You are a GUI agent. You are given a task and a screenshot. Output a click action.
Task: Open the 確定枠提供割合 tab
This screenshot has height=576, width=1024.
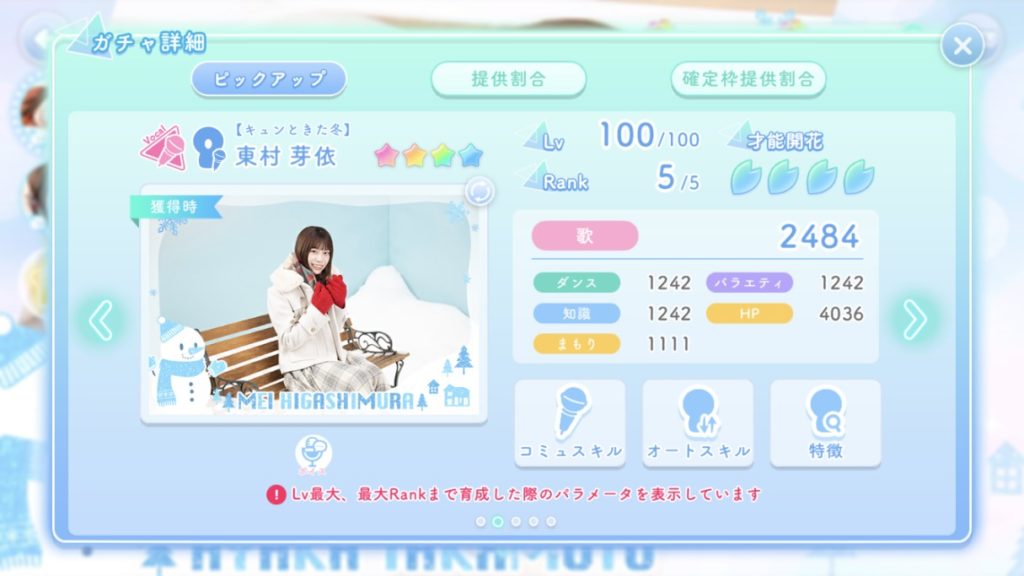748,79
